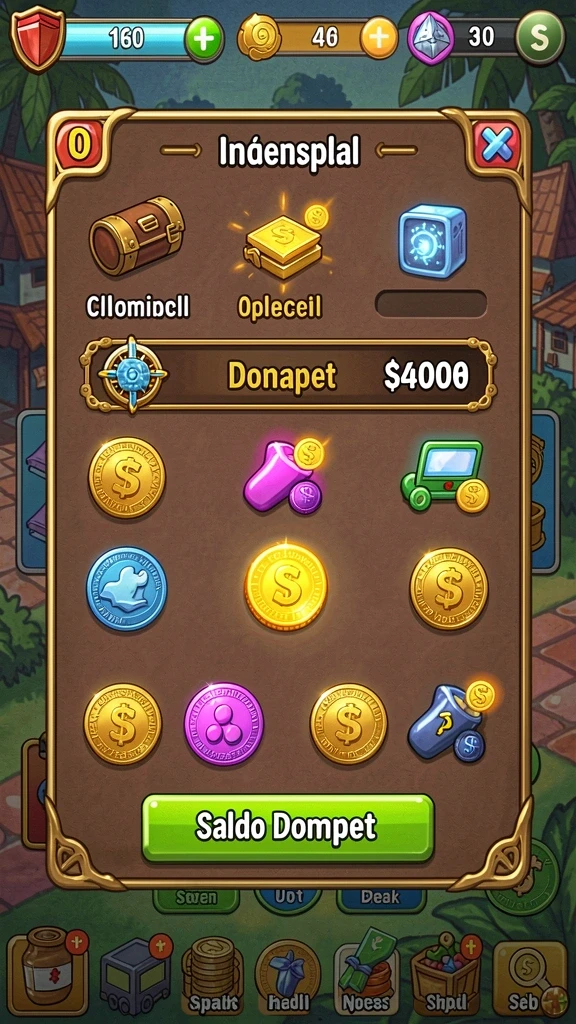The image size is (576, 1024).
Task: Choose the pink bottle with coins item
Action: coord(285,475)
